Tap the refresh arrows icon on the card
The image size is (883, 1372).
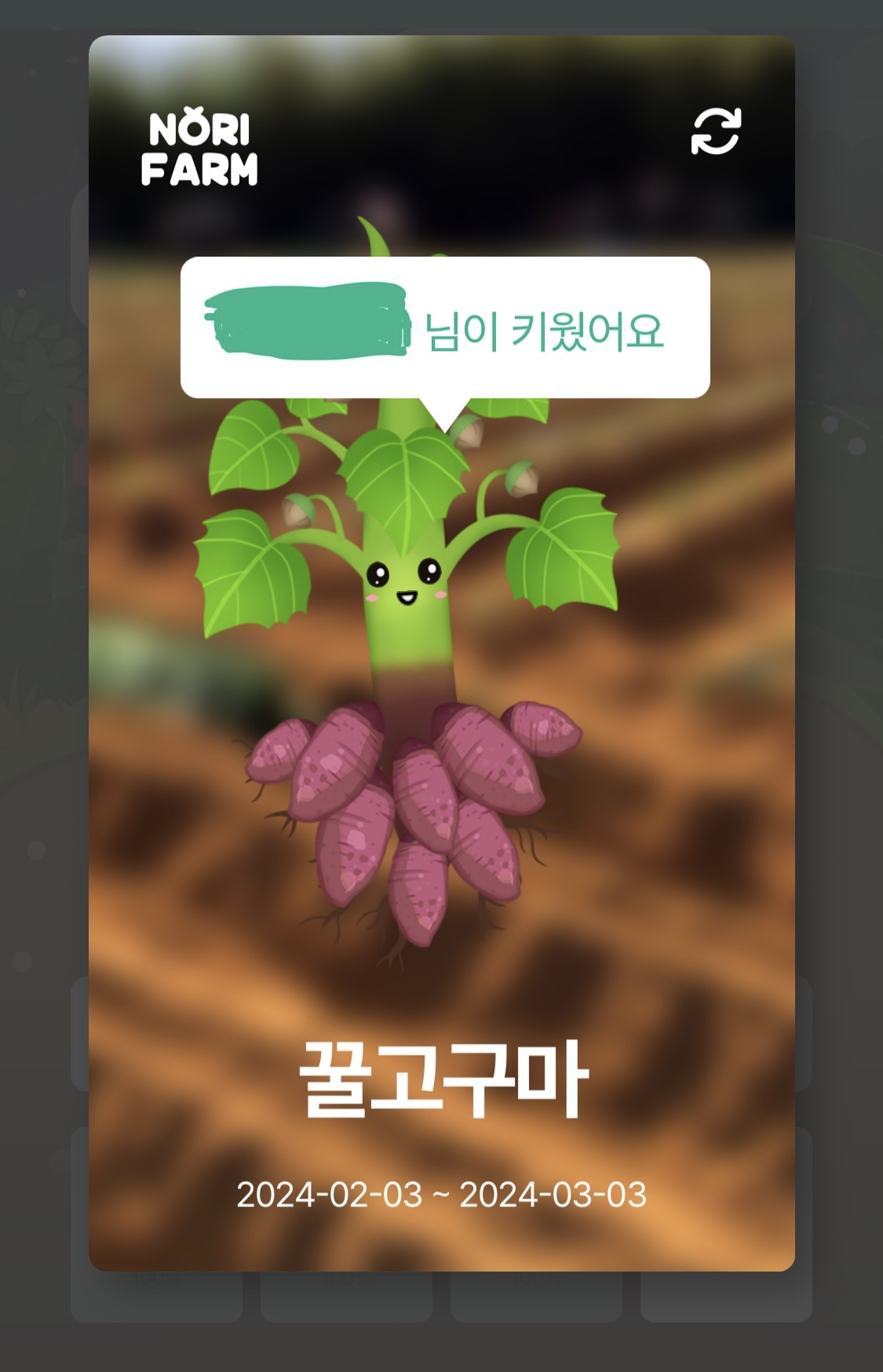(716, 131)
